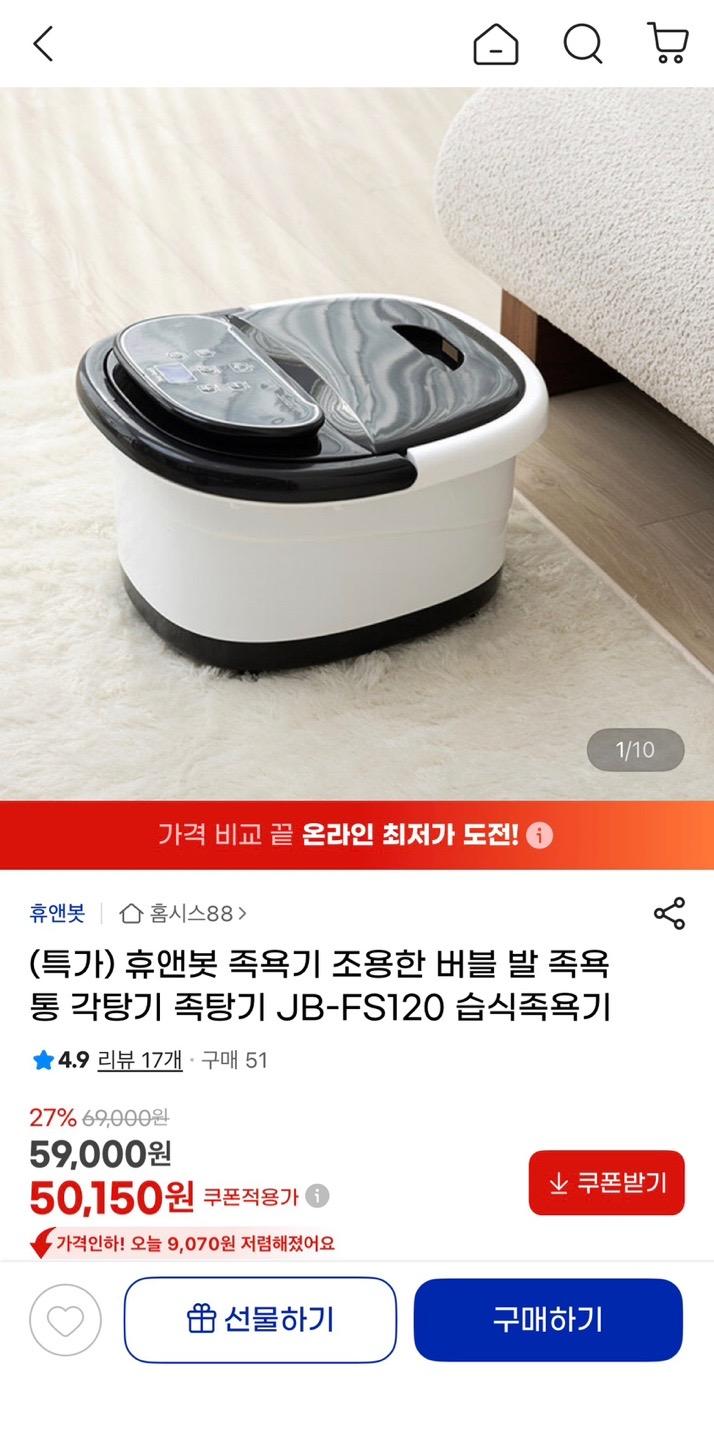Open the 리뷰 17개 reviews link

[139, 1060]
